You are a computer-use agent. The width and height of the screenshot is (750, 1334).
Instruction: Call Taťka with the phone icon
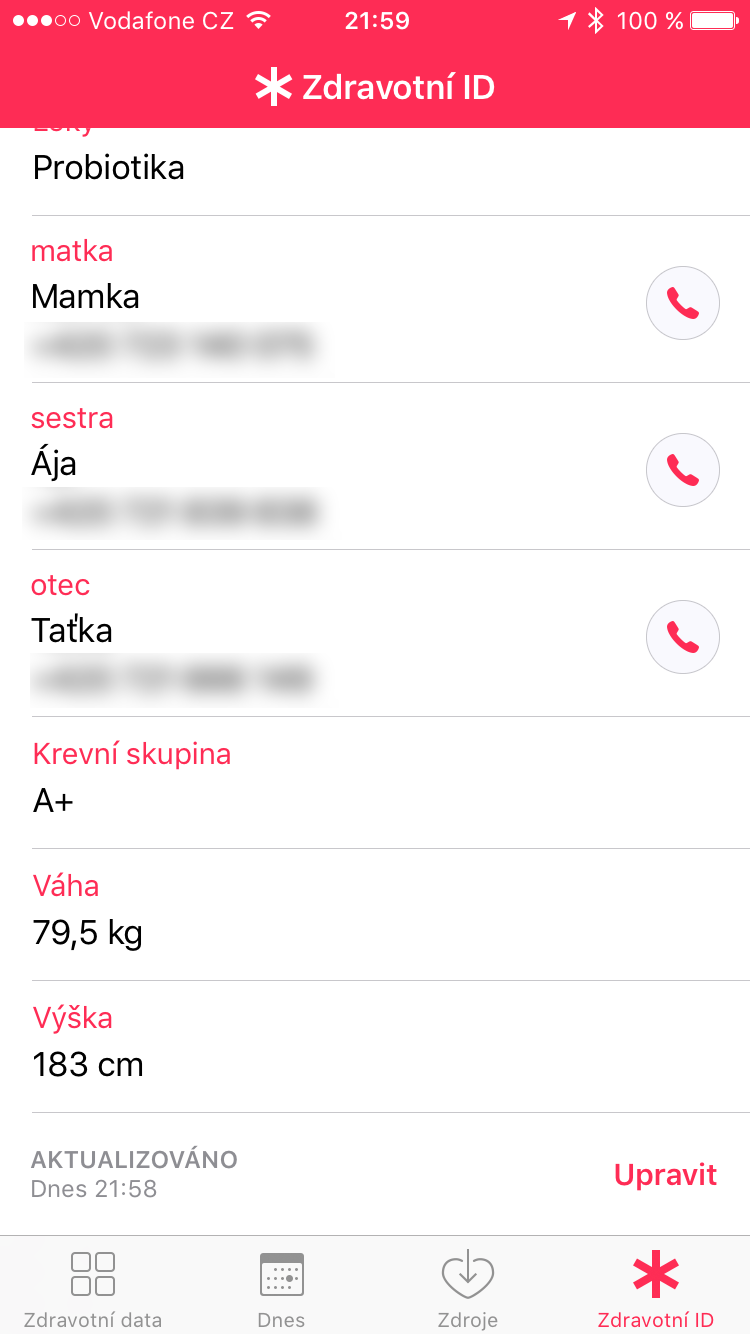click(x=683, y=637)
